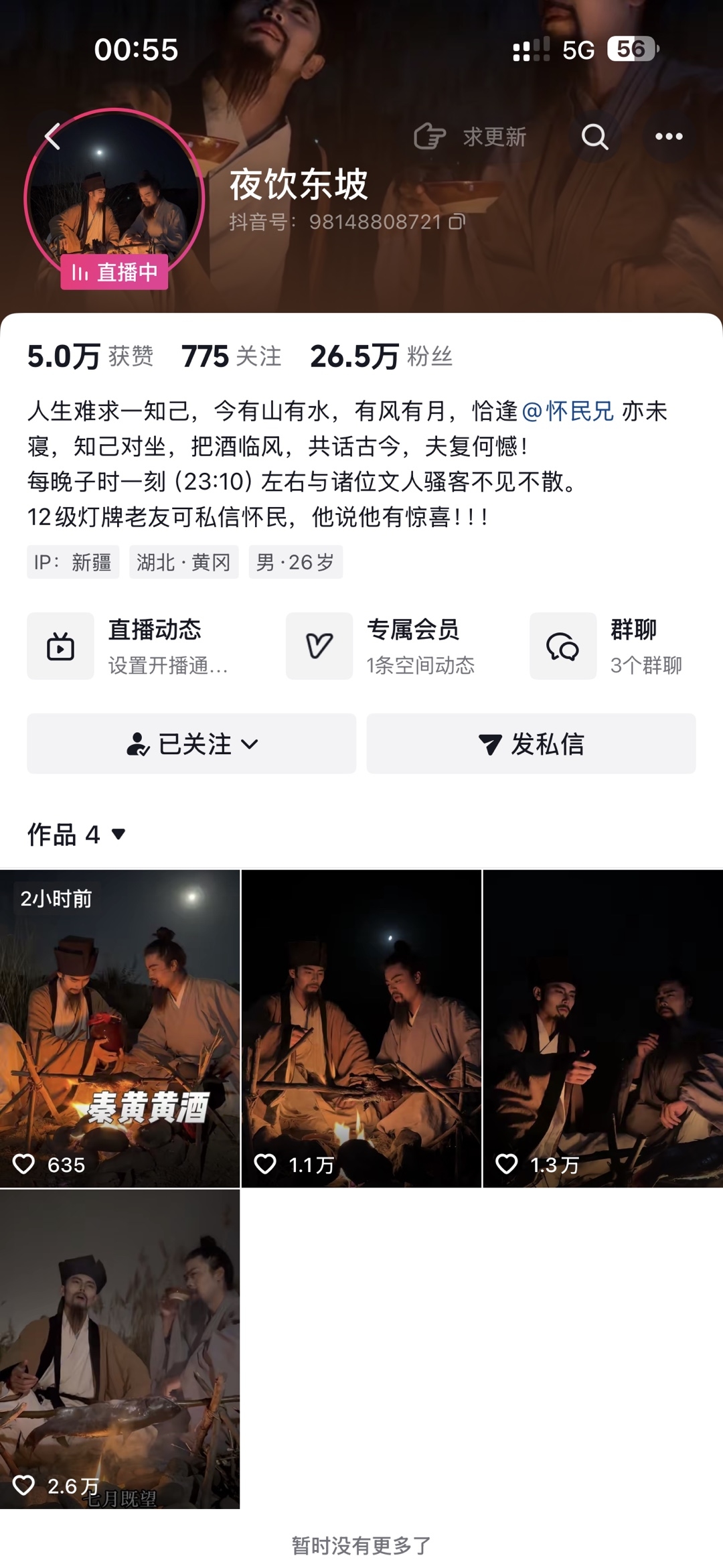This screenshot has height=1568, width=723.
Task: Copy the 抖音号 ID
Action: click(x=457, y=222)
